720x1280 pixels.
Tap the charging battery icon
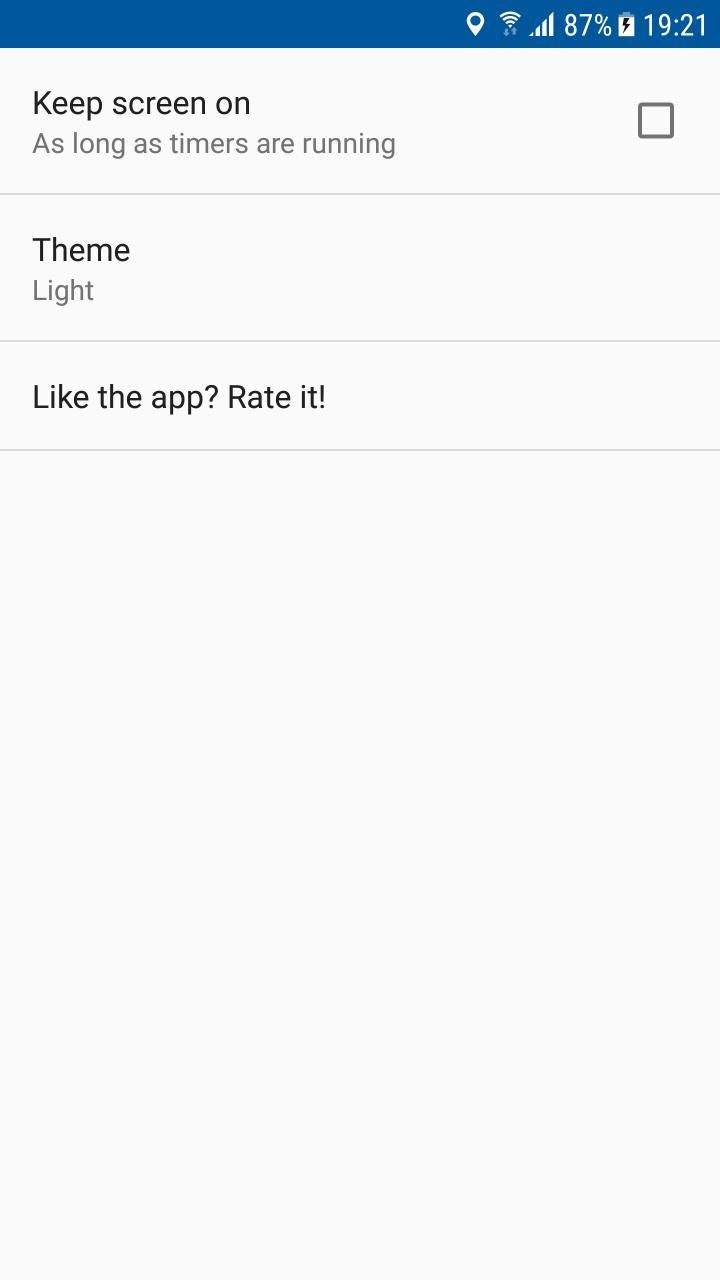point(624,22)
